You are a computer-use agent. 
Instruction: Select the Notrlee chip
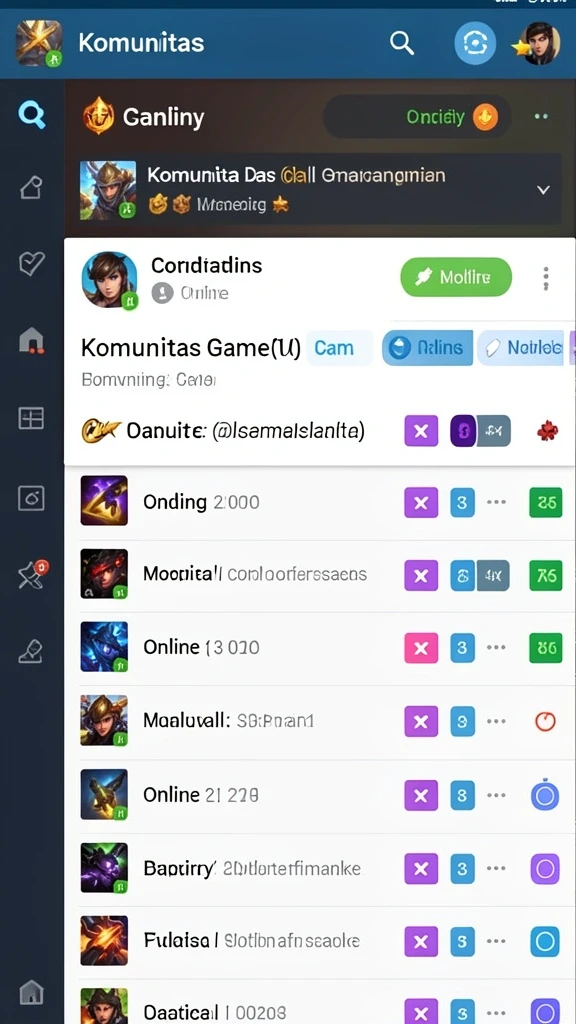[521, 347]
